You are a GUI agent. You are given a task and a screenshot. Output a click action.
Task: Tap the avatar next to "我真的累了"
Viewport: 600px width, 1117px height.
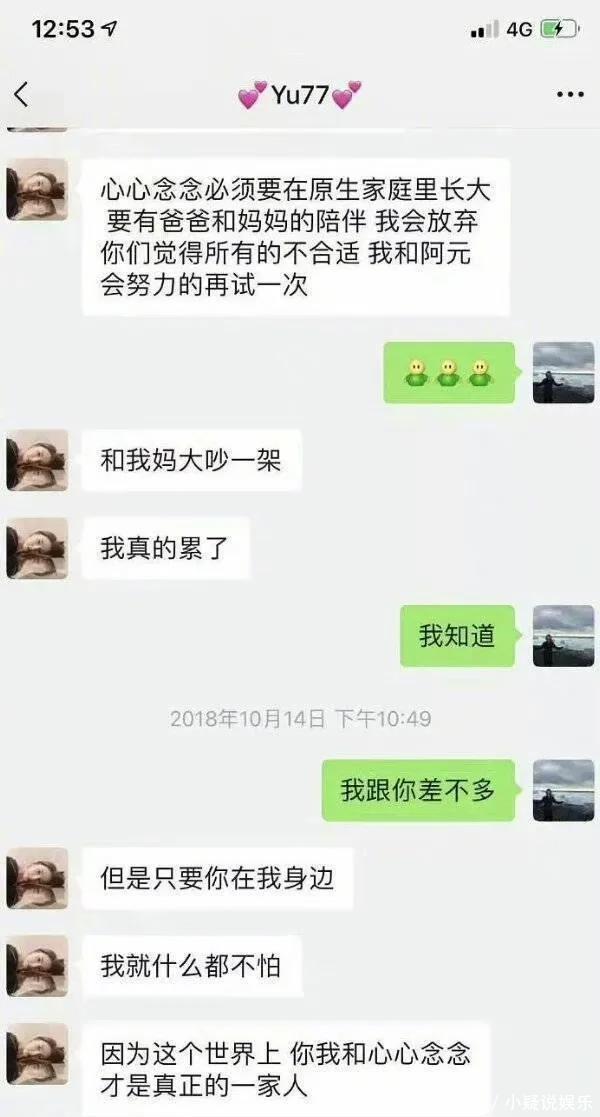[37, 548]
